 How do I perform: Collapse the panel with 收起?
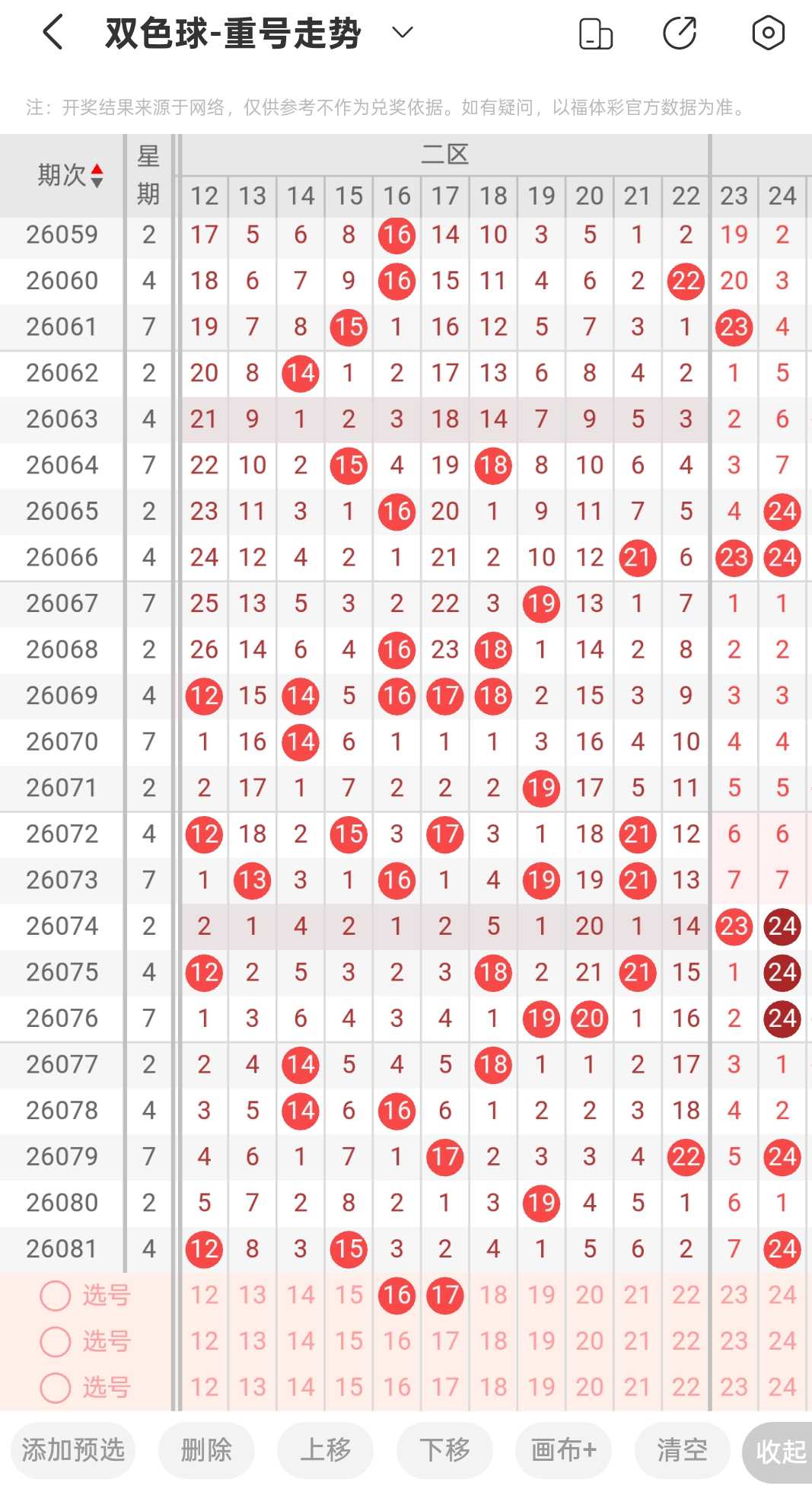coord(778,1451)
